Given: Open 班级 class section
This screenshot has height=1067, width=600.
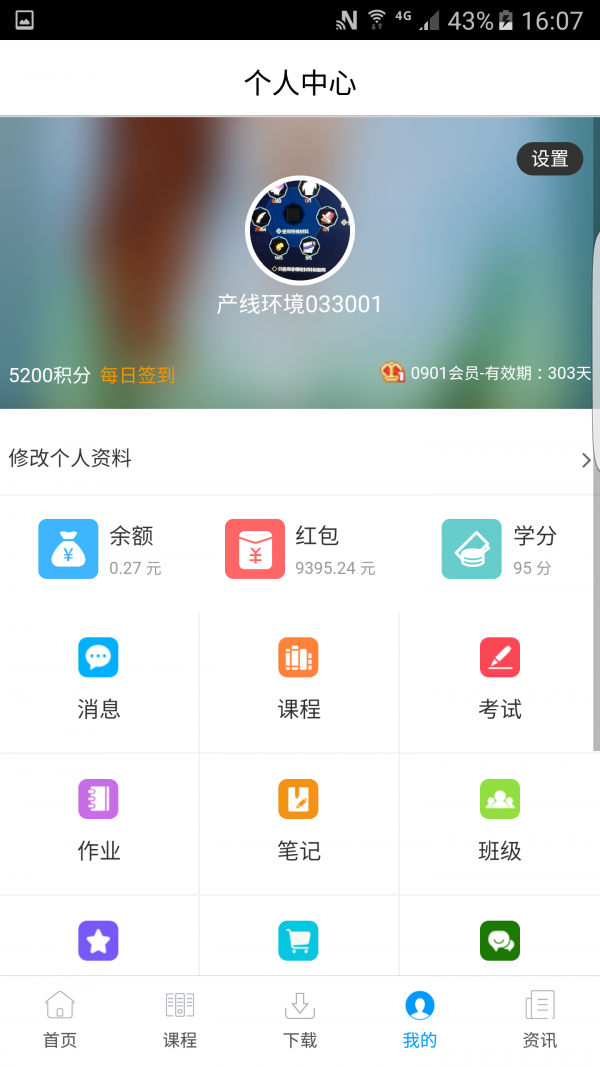Looking at the screenshot, I should [x=499, y=822].
